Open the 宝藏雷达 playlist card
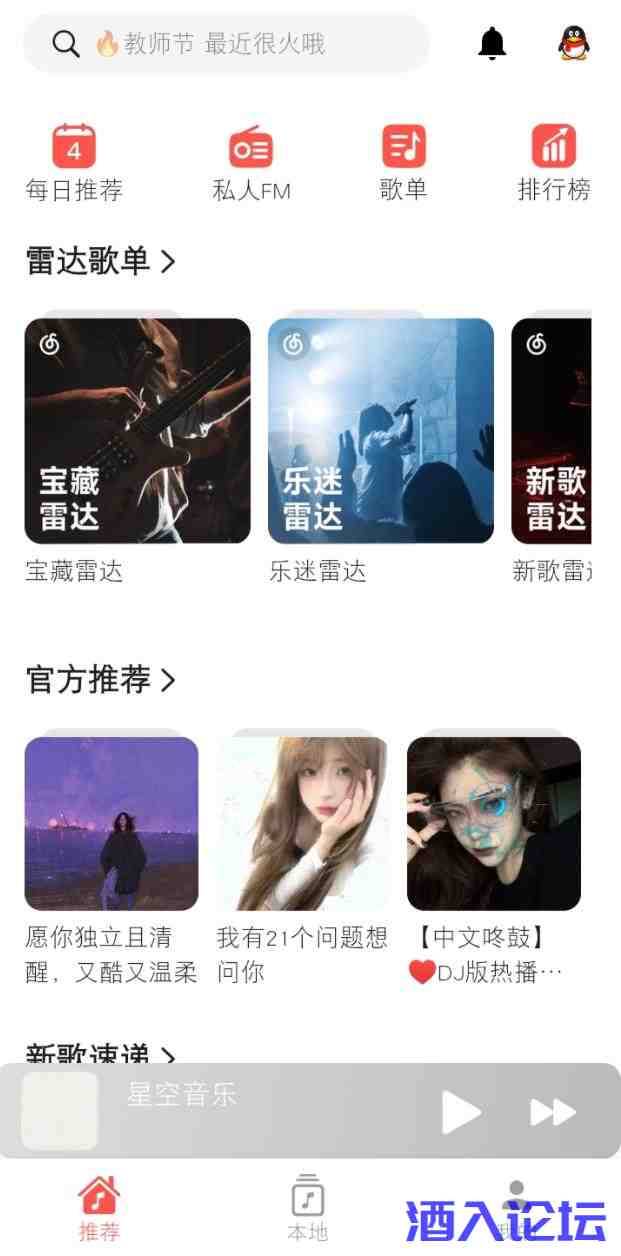 point(137,431)
